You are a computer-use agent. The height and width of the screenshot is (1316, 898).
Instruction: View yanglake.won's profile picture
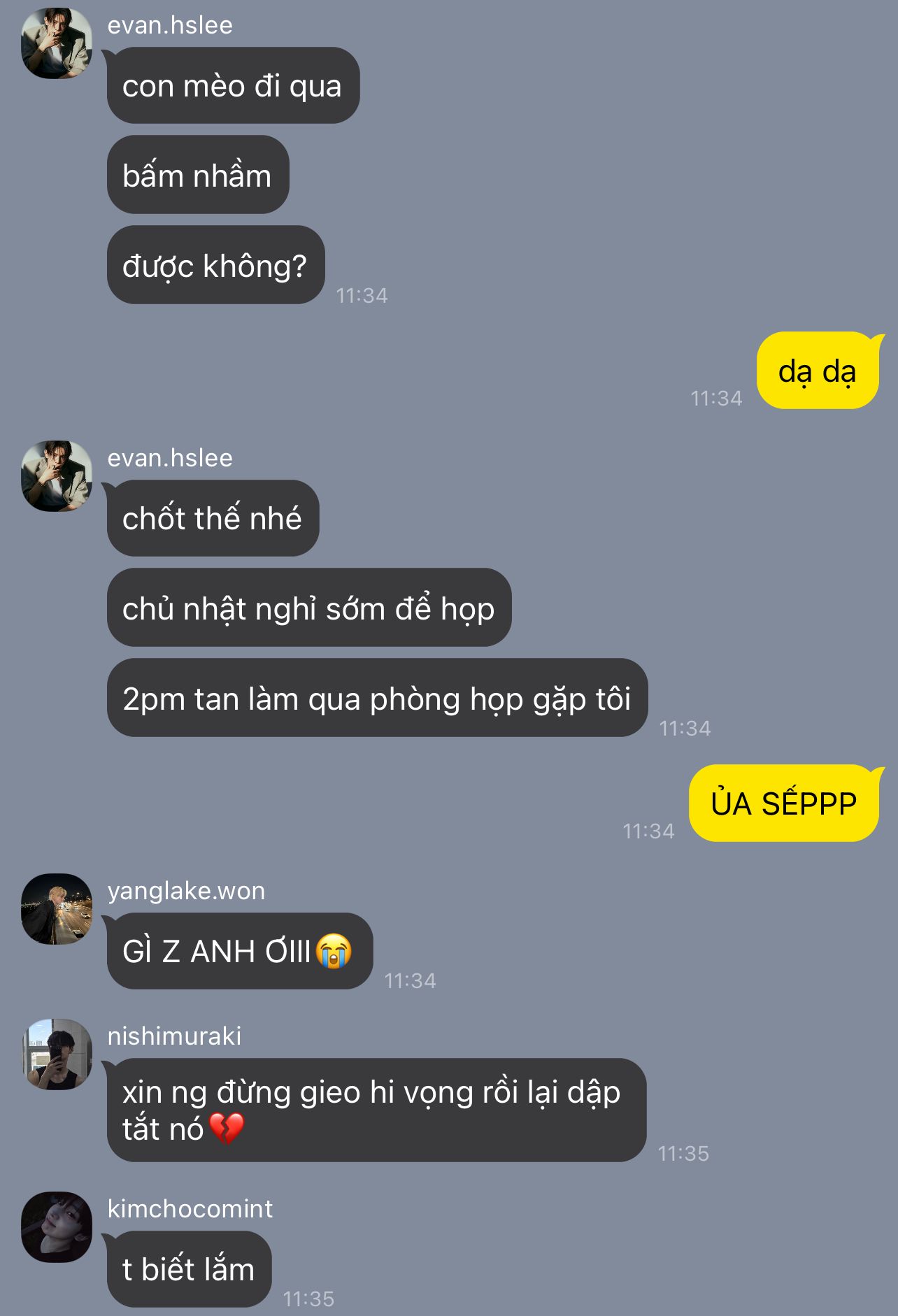[x=57, y=909]
